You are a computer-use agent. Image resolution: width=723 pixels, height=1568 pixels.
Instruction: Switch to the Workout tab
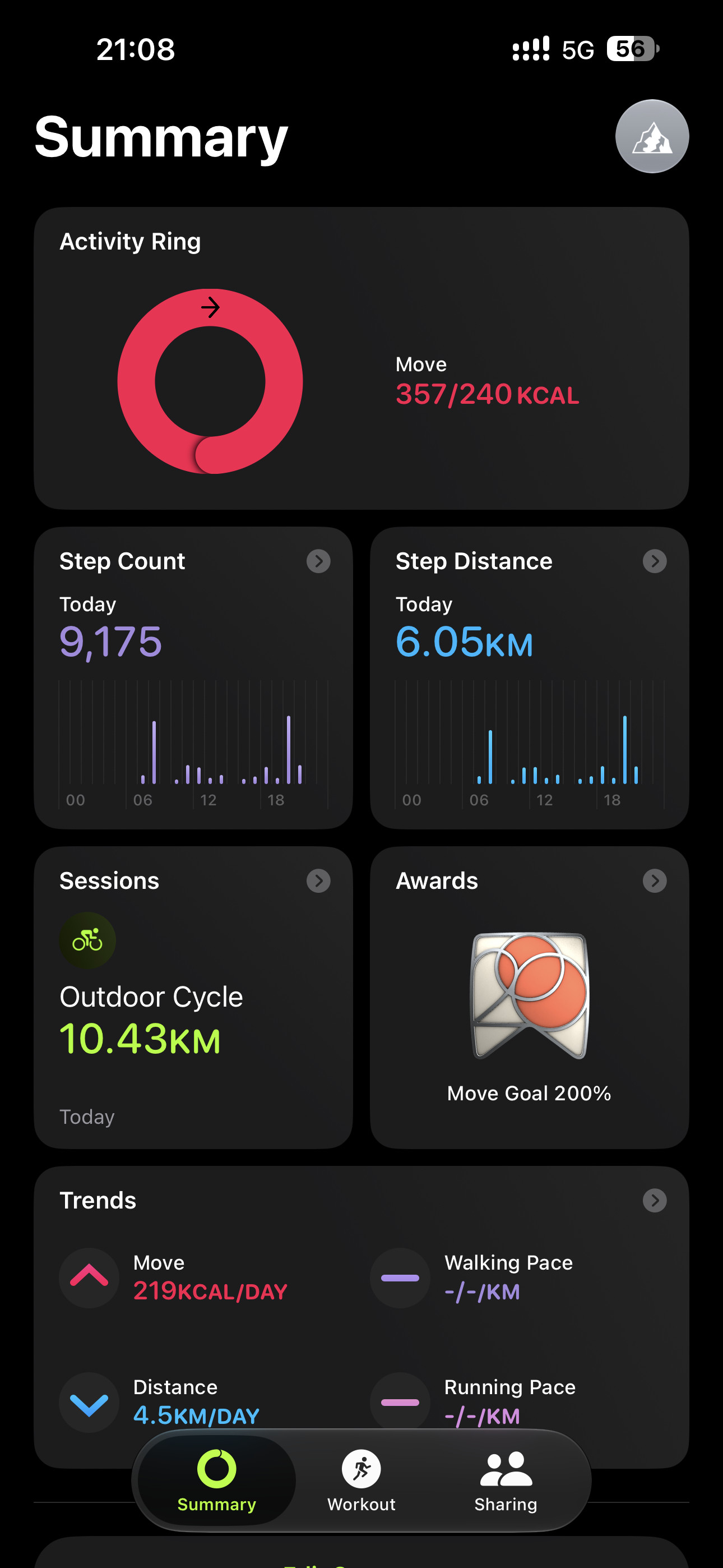point(361,1481)
